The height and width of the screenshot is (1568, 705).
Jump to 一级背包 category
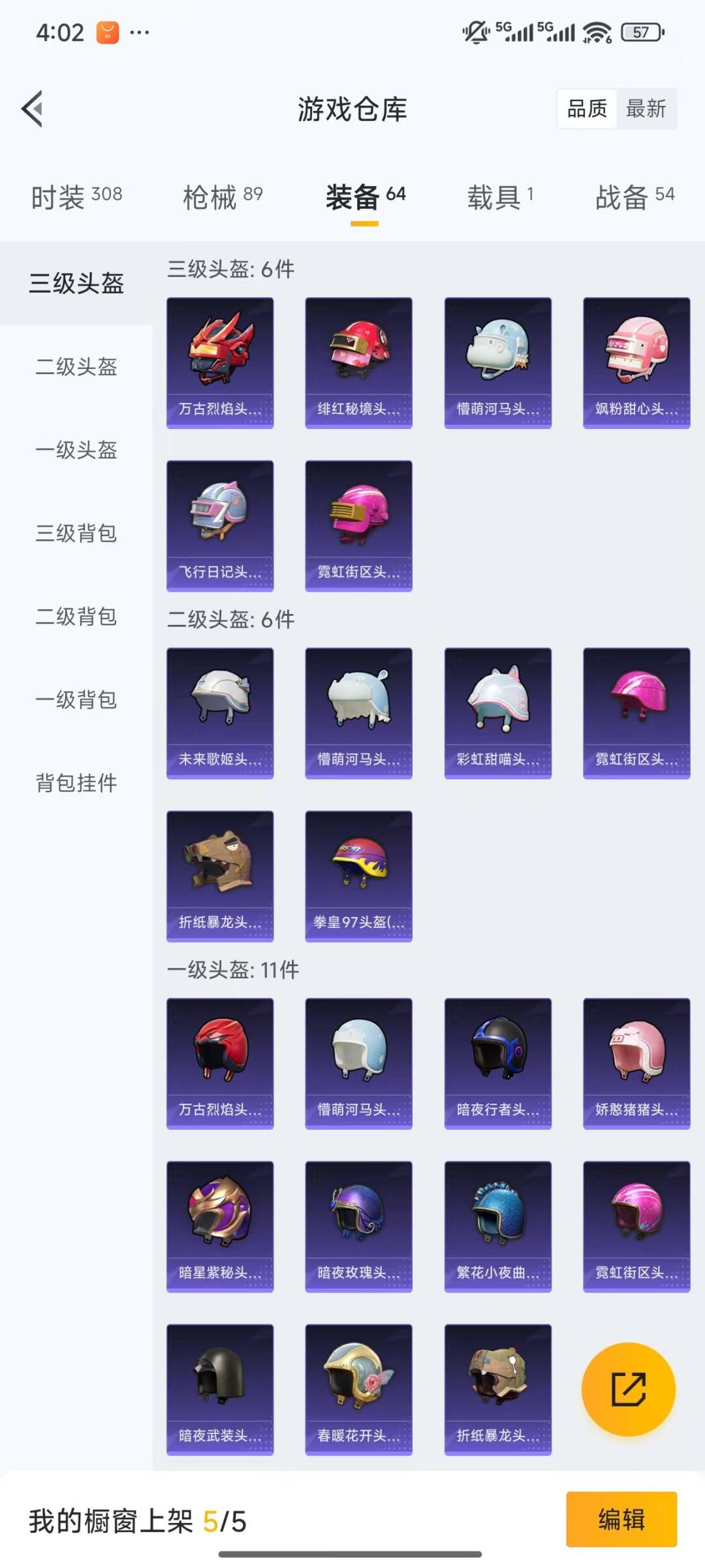[x=76, y=699]
